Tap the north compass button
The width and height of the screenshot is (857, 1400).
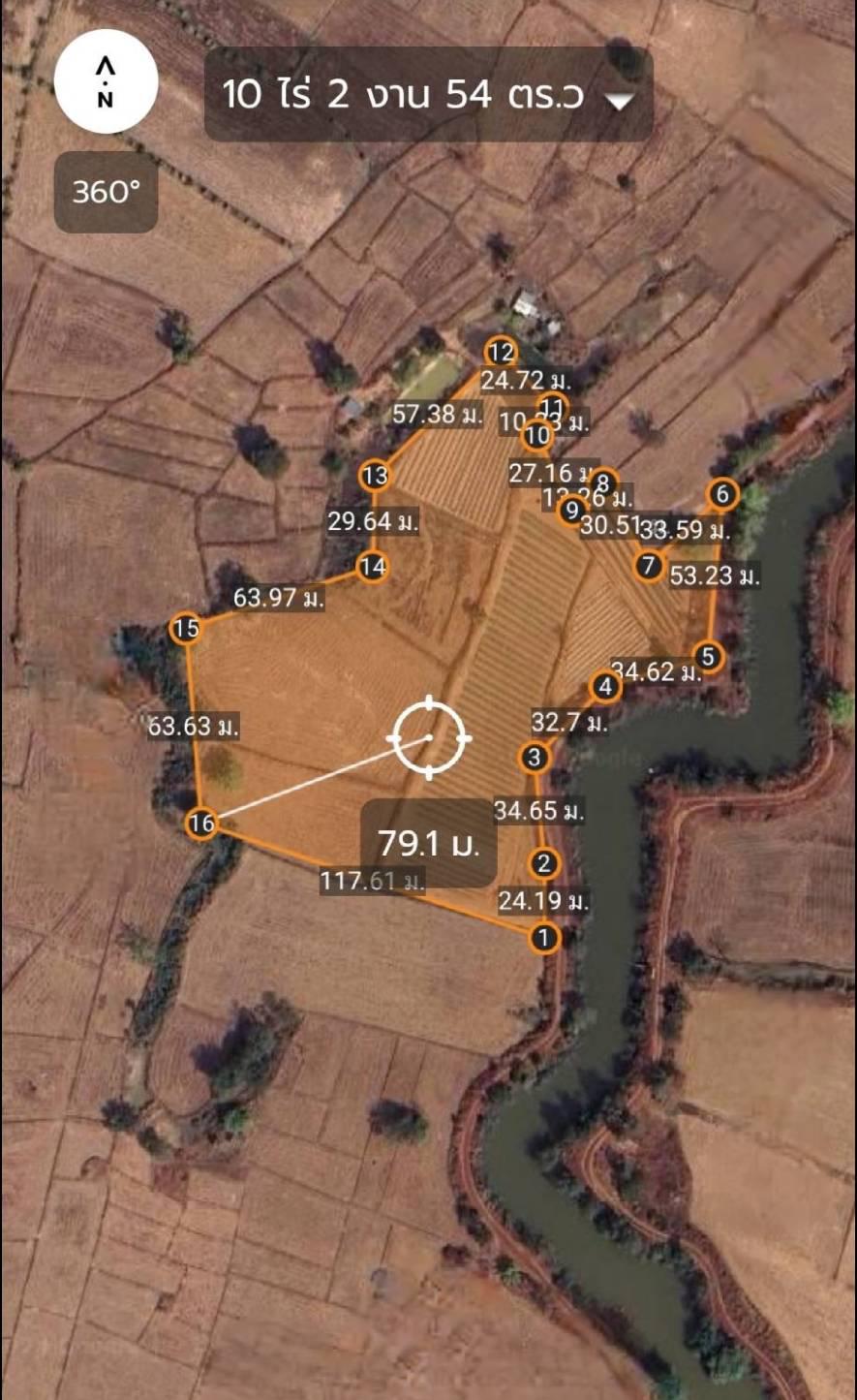coord(106,84)
